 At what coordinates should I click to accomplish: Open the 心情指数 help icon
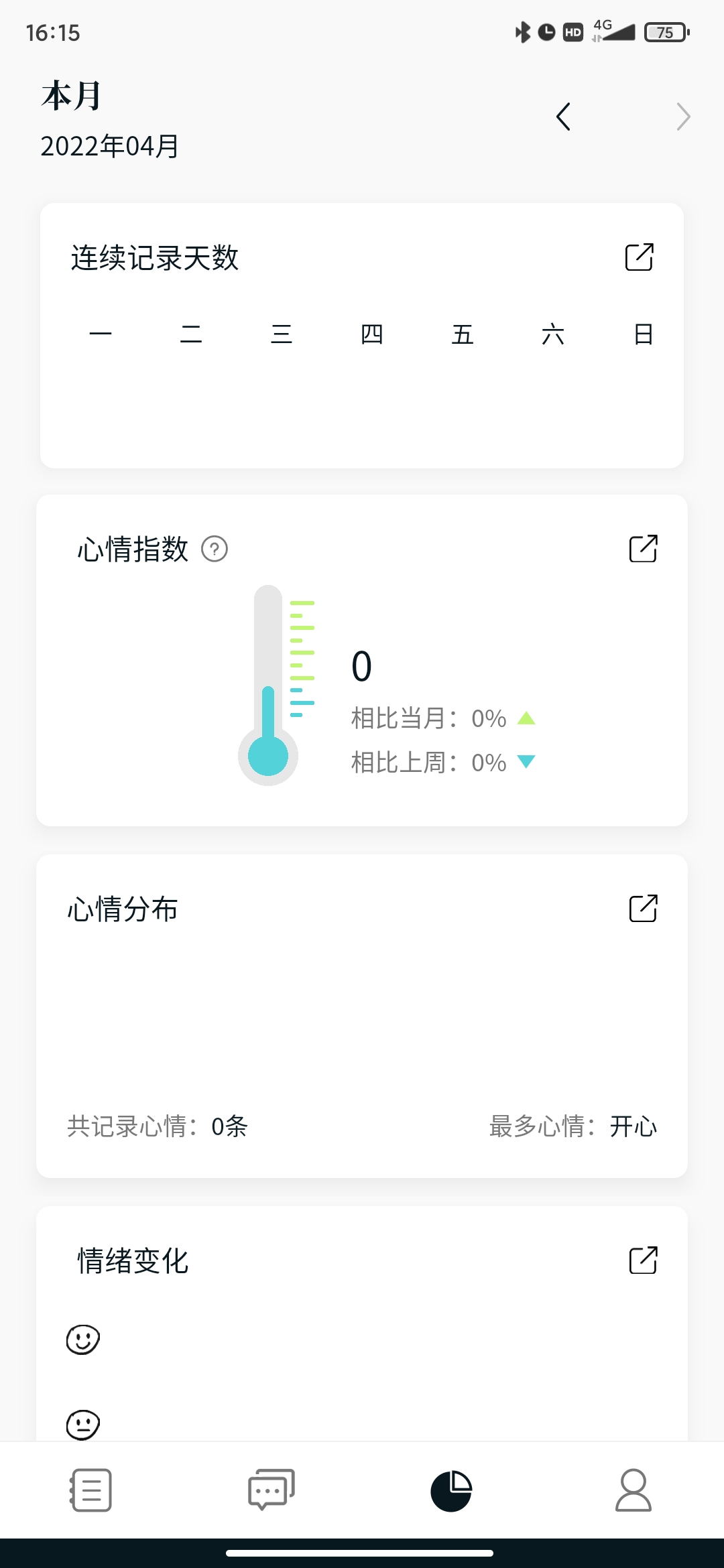[215, 549]
